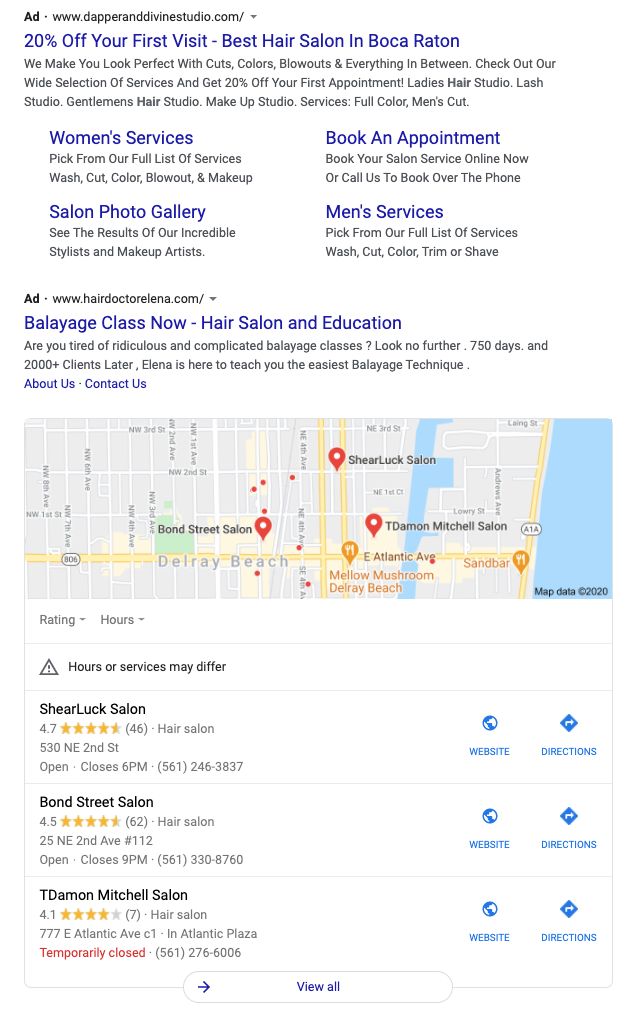
Task: Open the About Us link
Action: tap(49, 384)
